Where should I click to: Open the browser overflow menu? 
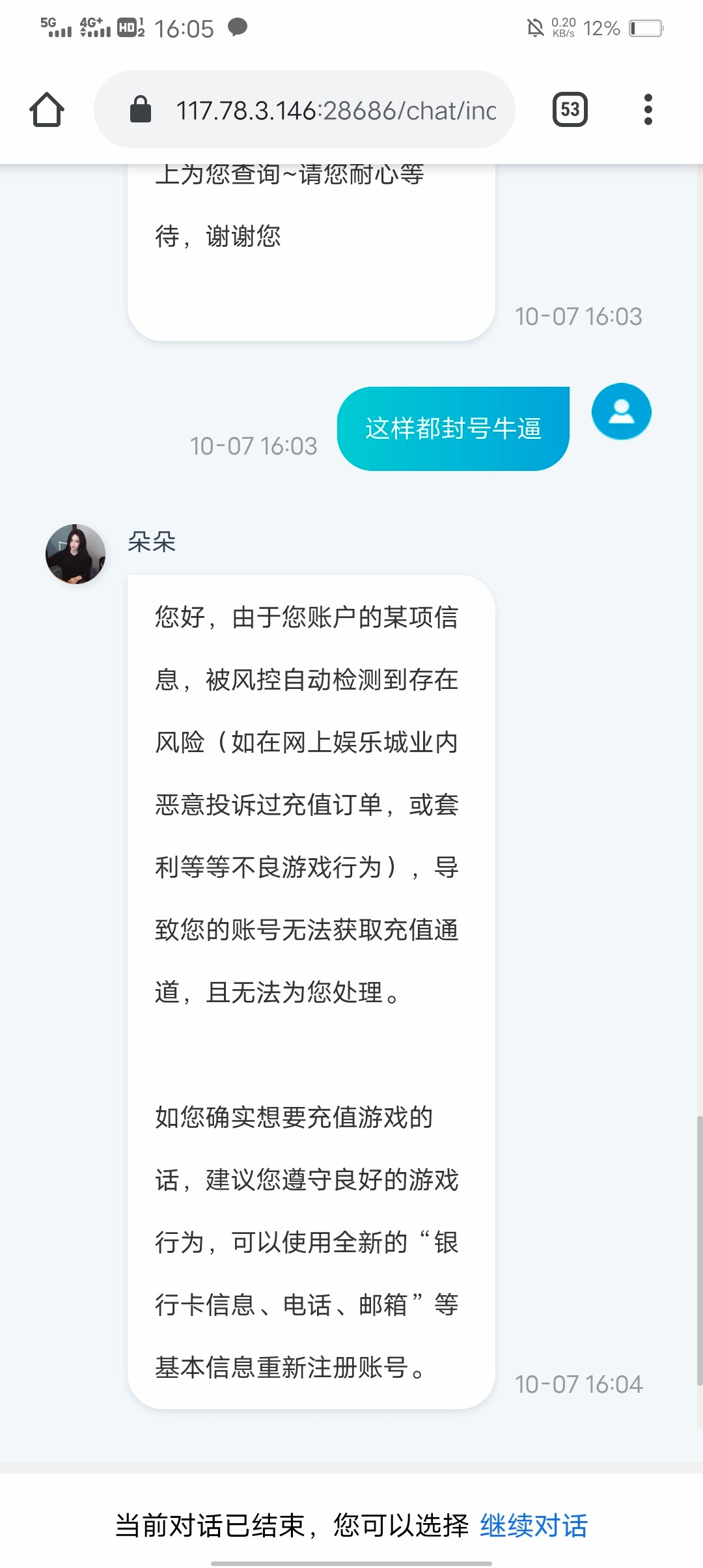pyautogui.click(x=648, y=109)
